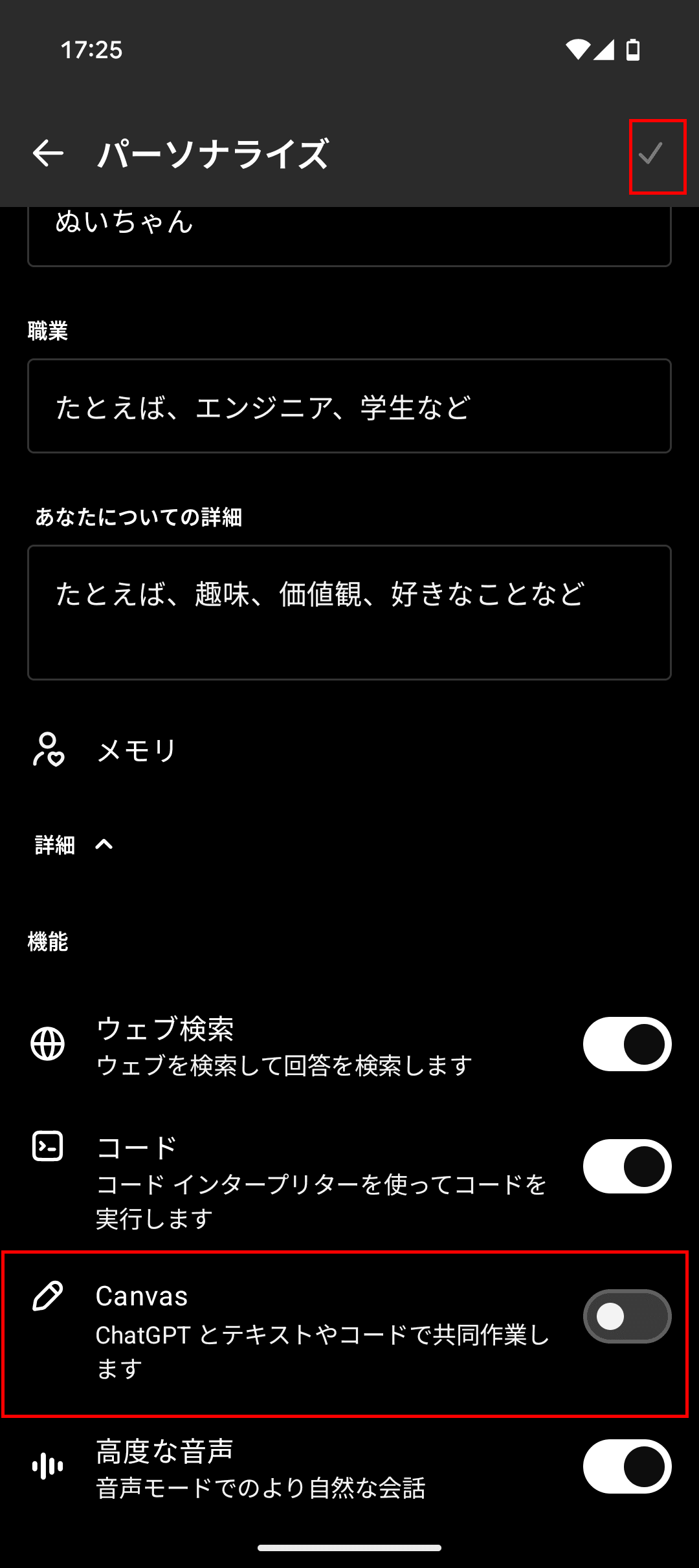The width and height of the screenshot is (699, 1568).
Task: Turn off the ウェブ検索 switch
Action: [627, 1044]
